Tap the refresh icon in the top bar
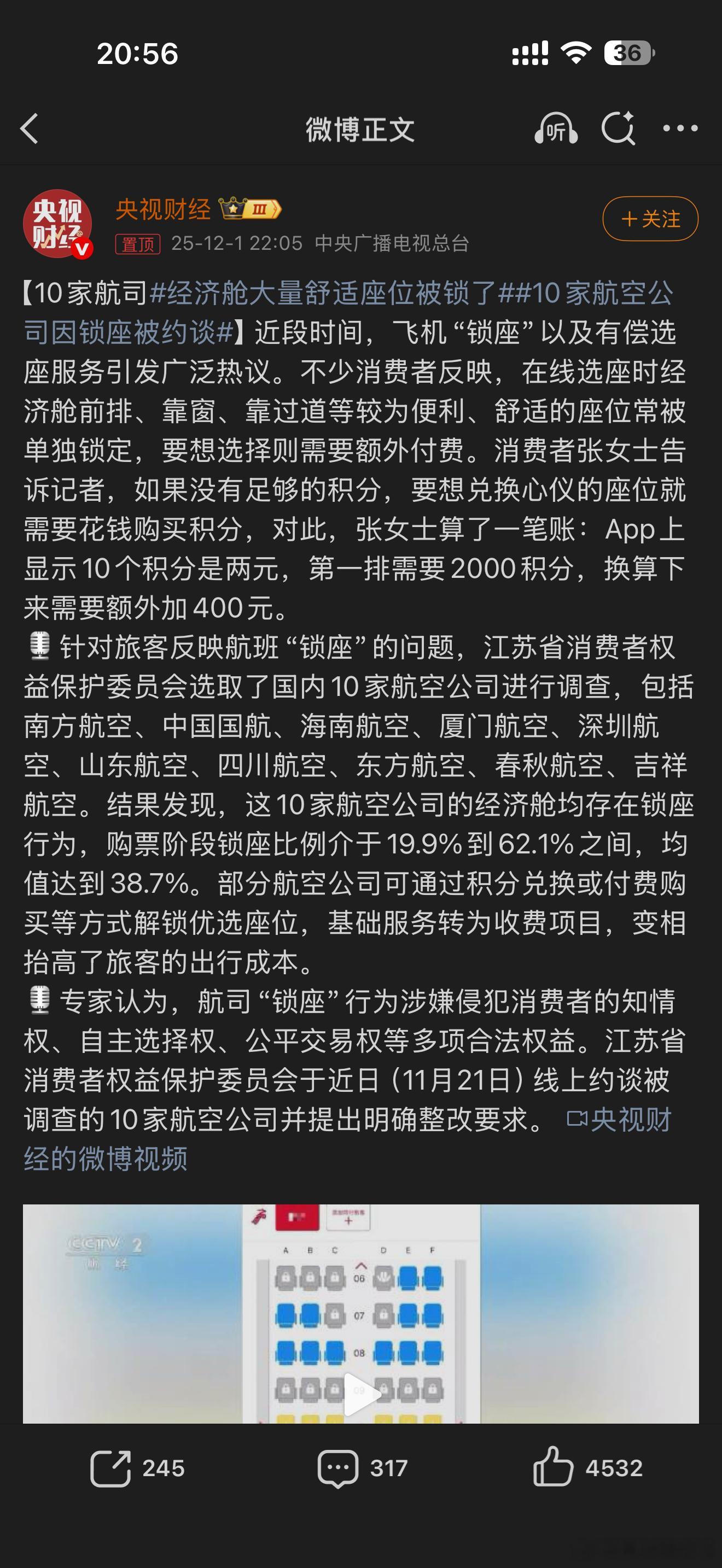 coord(619,128)
